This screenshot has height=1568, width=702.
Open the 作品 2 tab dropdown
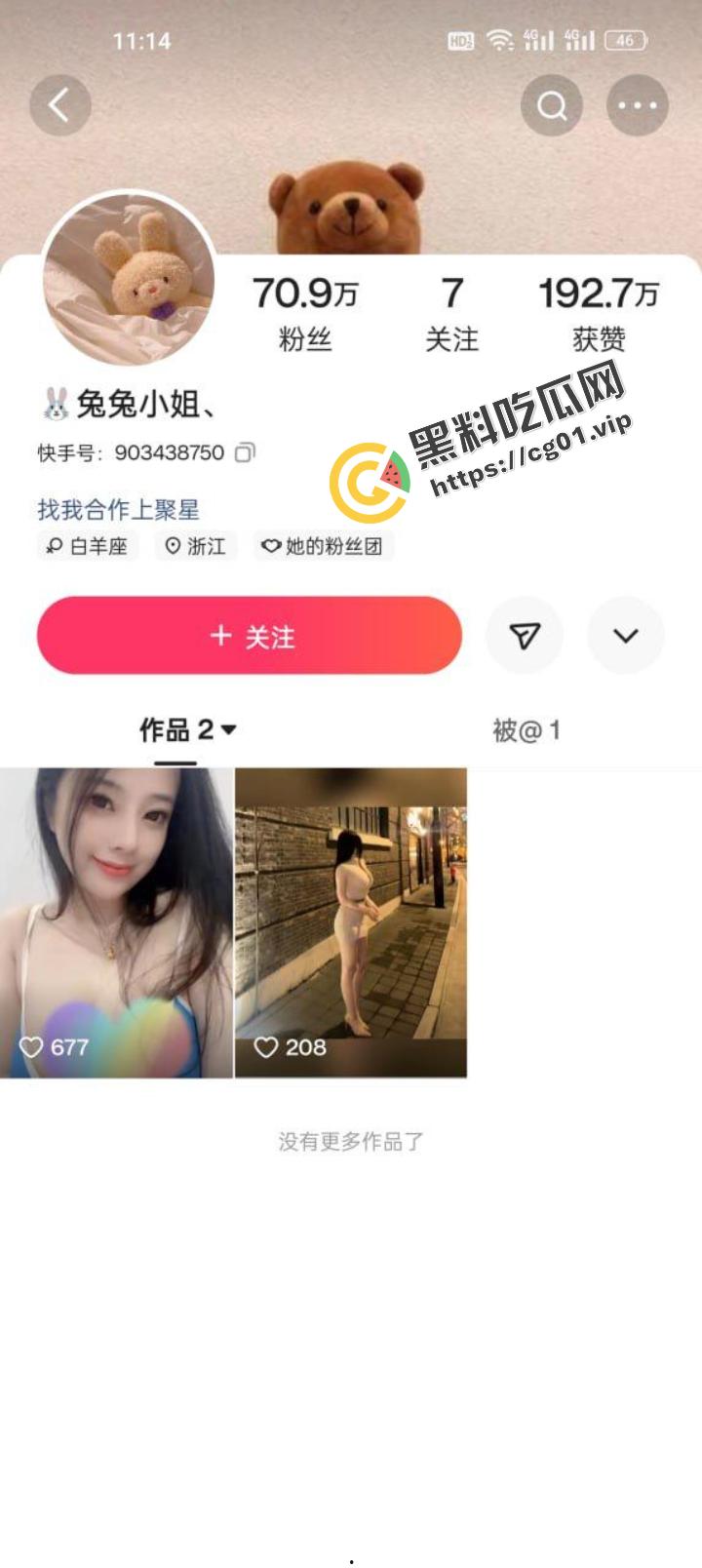click(x=187, y=729)
